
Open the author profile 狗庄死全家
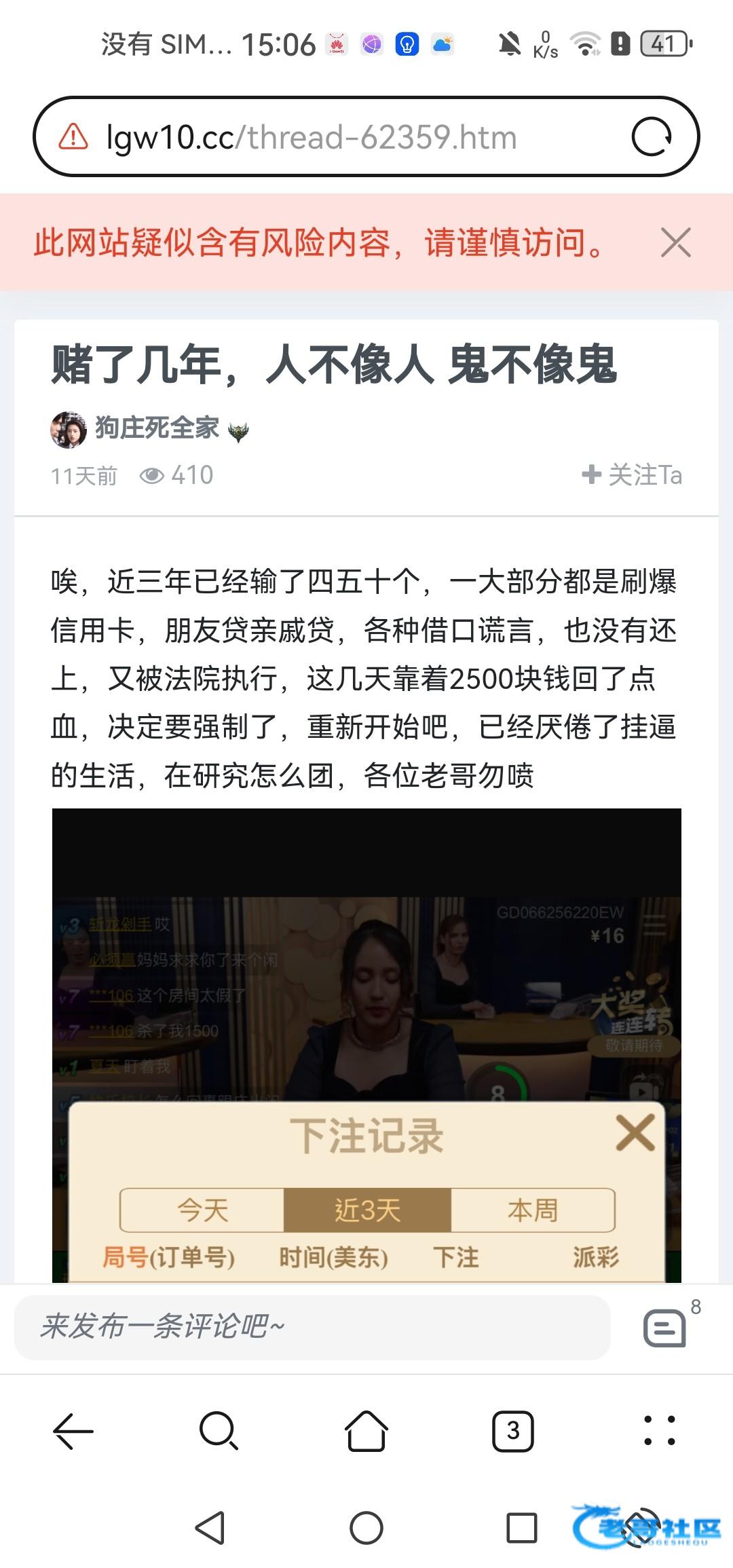pyautogui.click(x=156, y=428)
